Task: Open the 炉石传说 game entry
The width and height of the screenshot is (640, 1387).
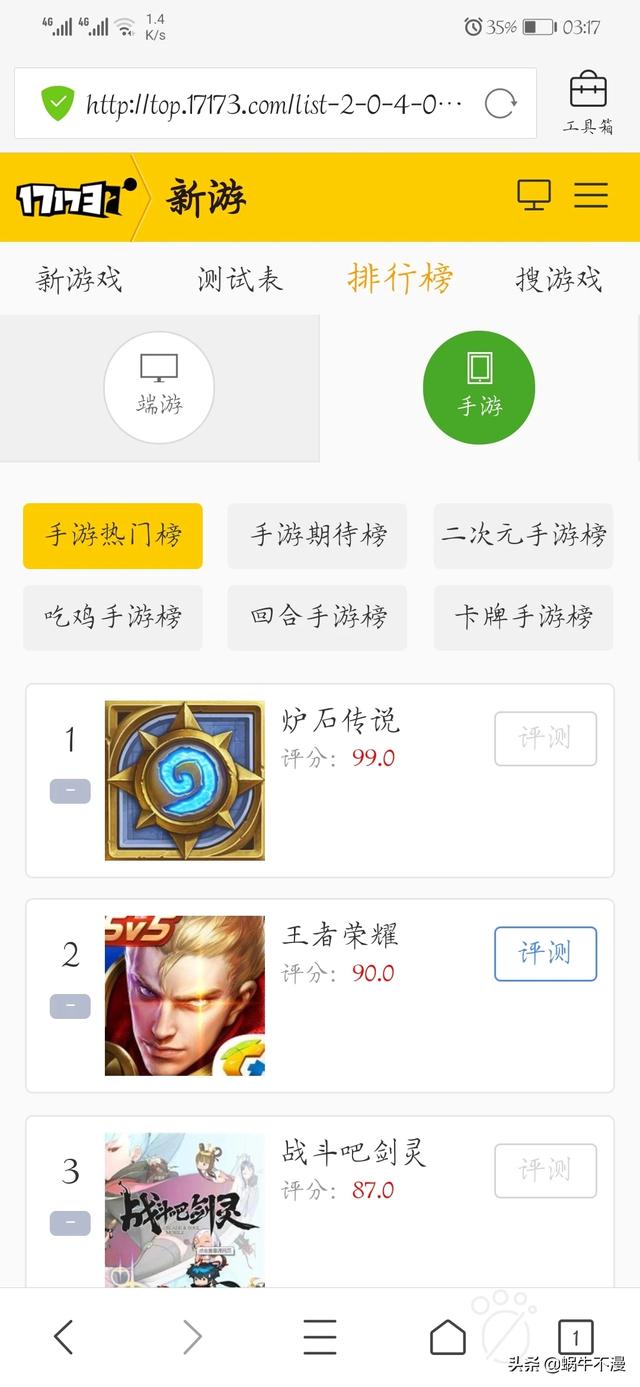Action: coord(340,721)
